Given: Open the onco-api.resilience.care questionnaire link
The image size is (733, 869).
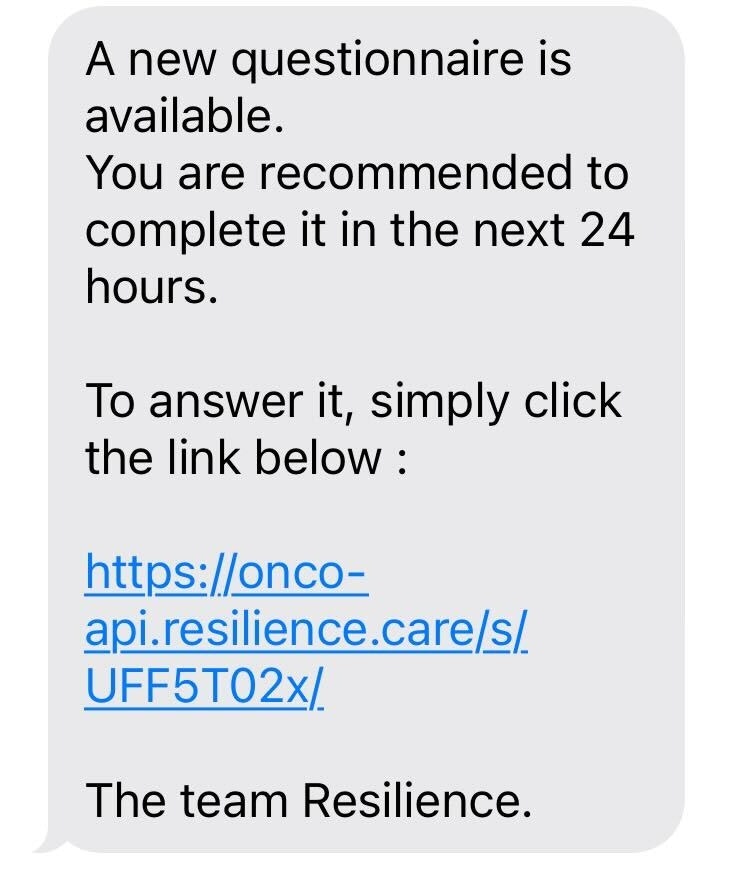Looking at the screenshot, I should point(305,630).
